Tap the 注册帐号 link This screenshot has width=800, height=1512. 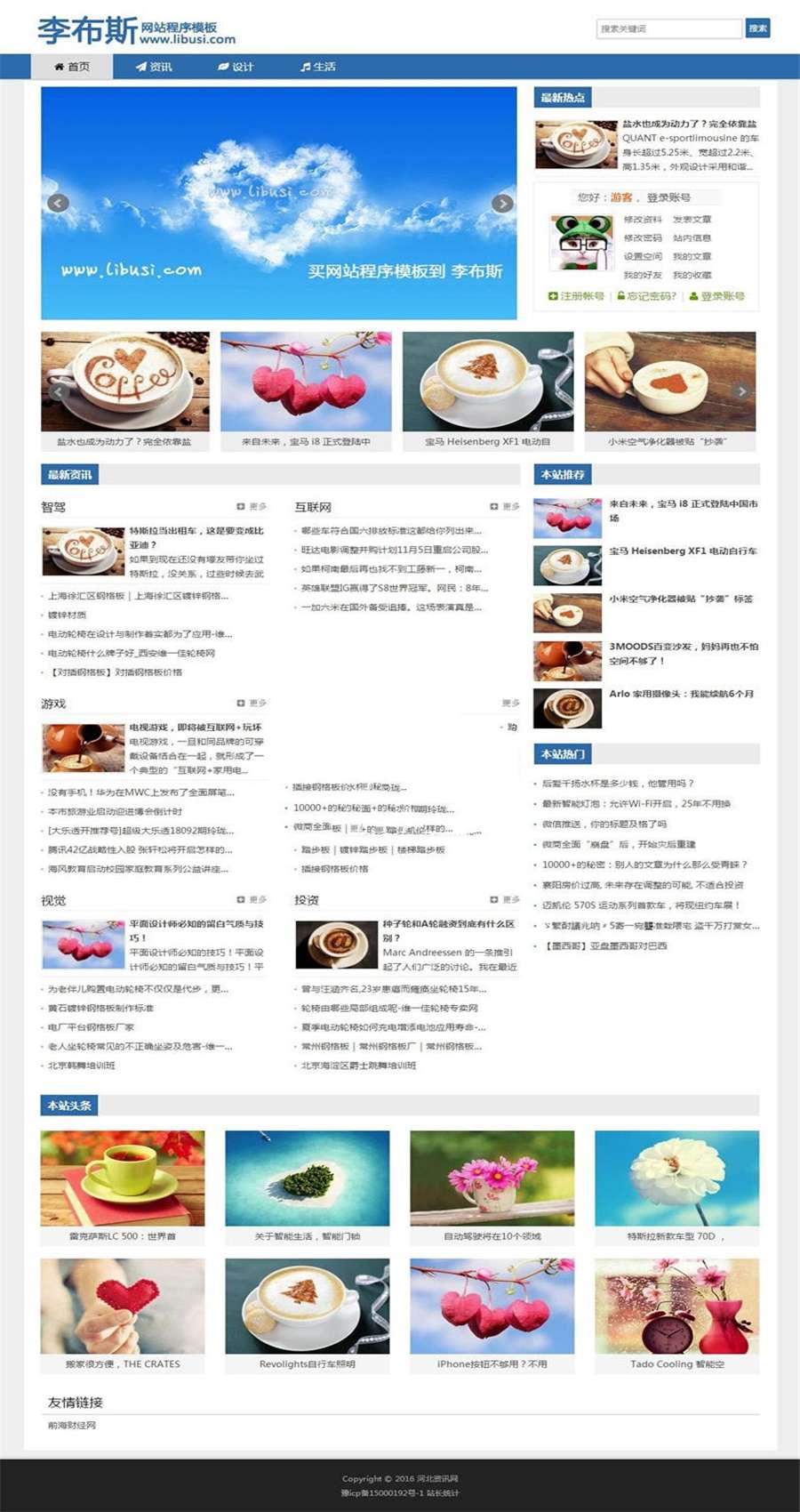point(577,296)
